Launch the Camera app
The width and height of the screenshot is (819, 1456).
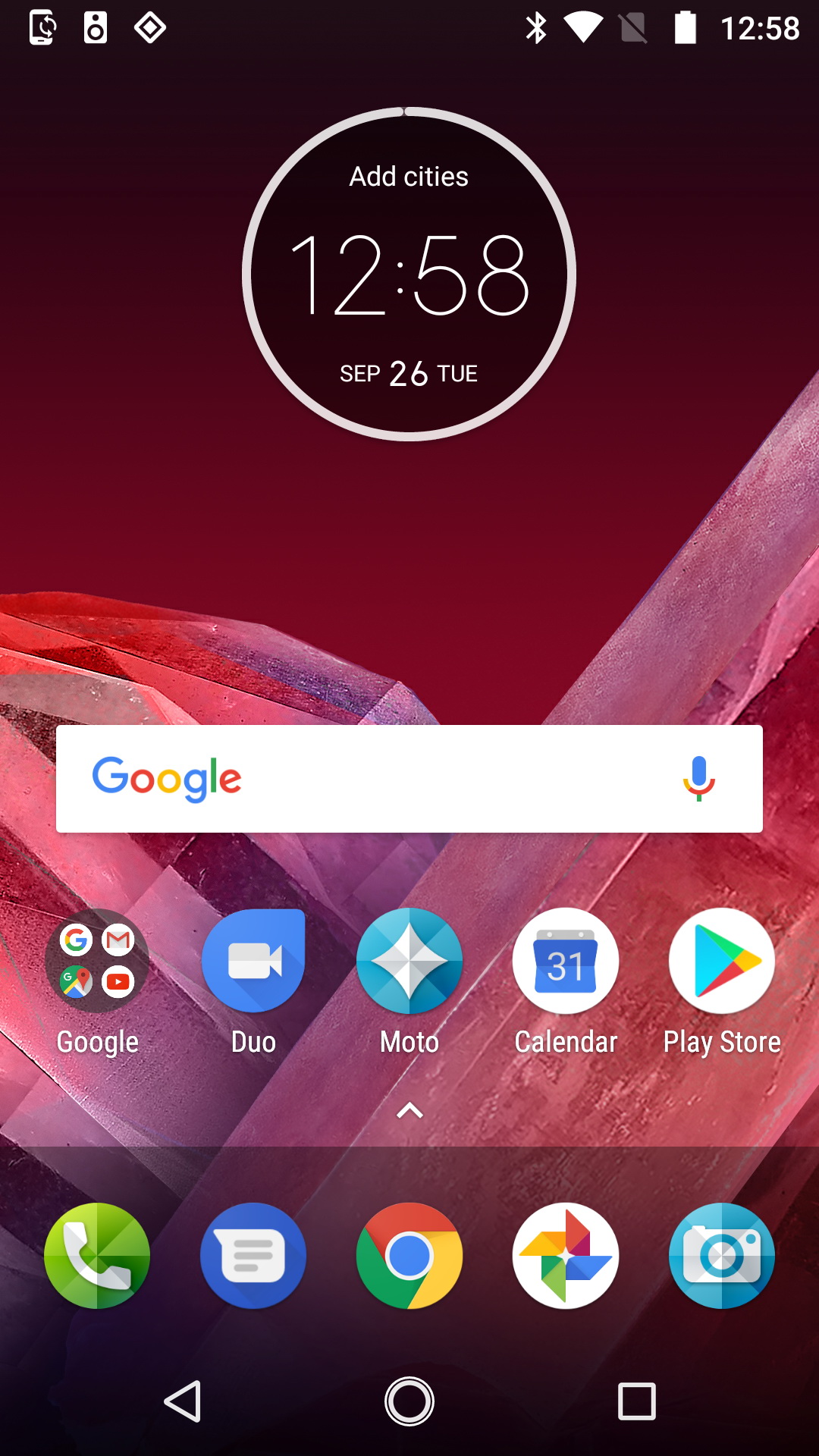(x=722, y=1256)
